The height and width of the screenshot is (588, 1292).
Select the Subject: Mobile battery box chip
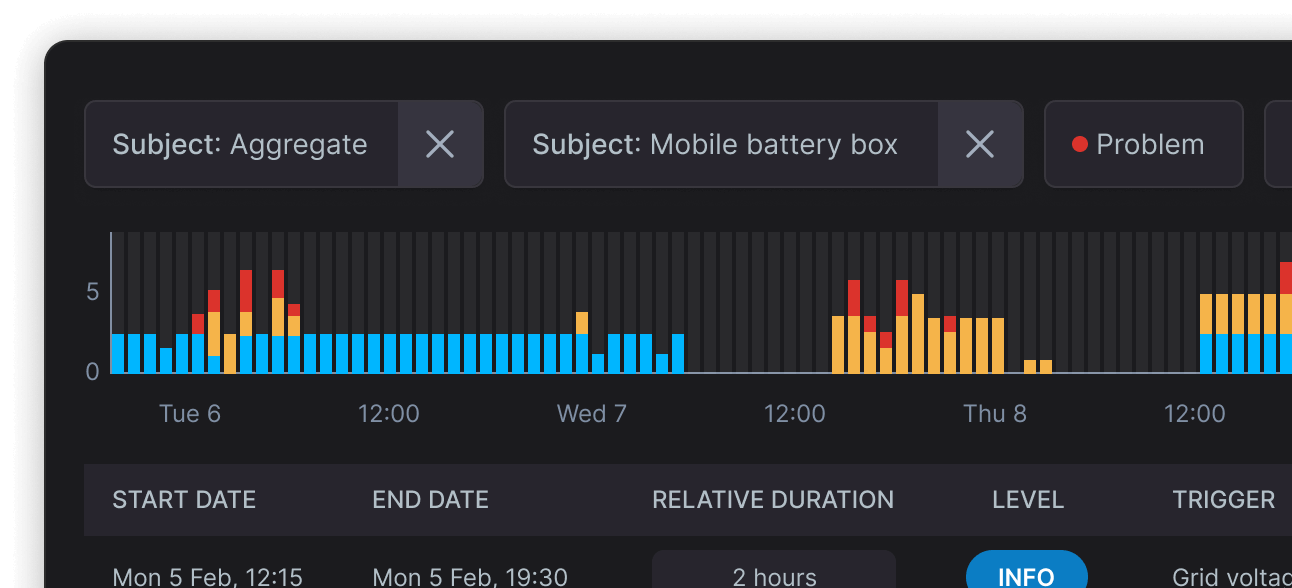tap(715, 144)
